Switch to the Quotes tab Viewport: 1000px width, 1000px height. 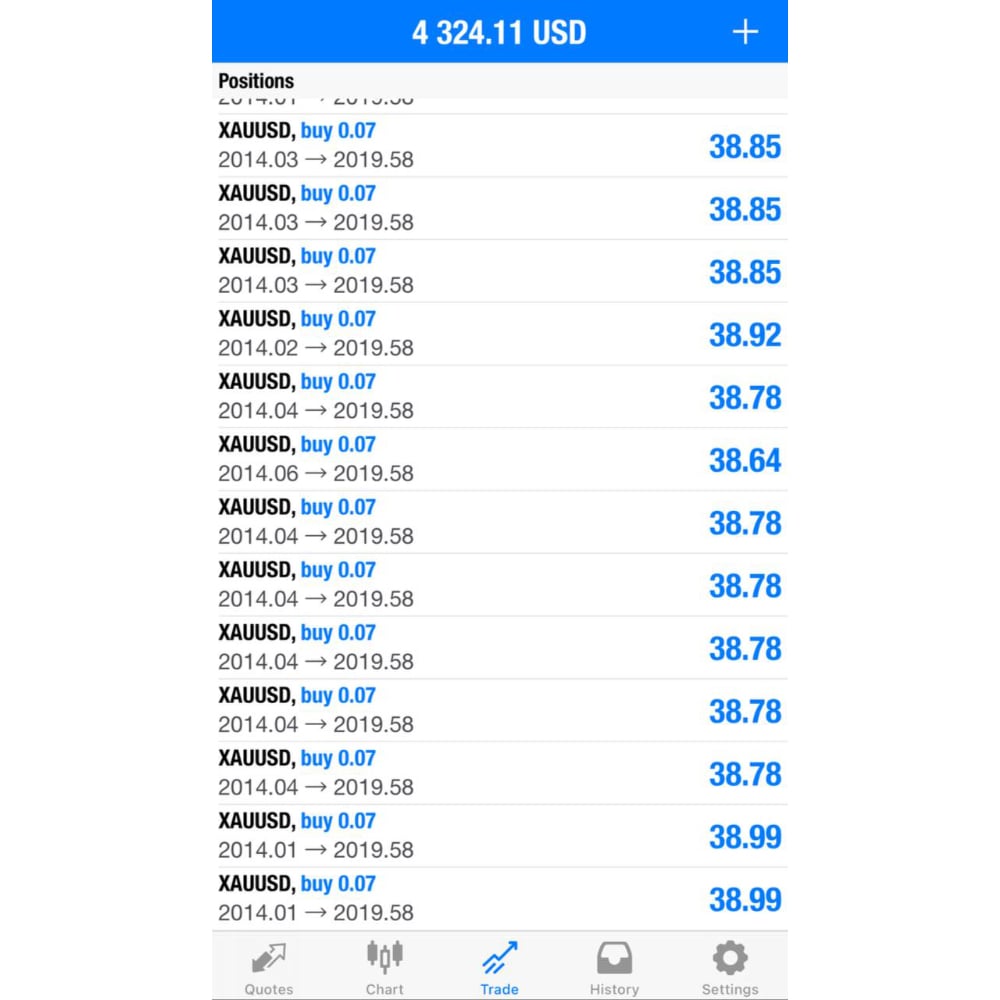(269, 967)
